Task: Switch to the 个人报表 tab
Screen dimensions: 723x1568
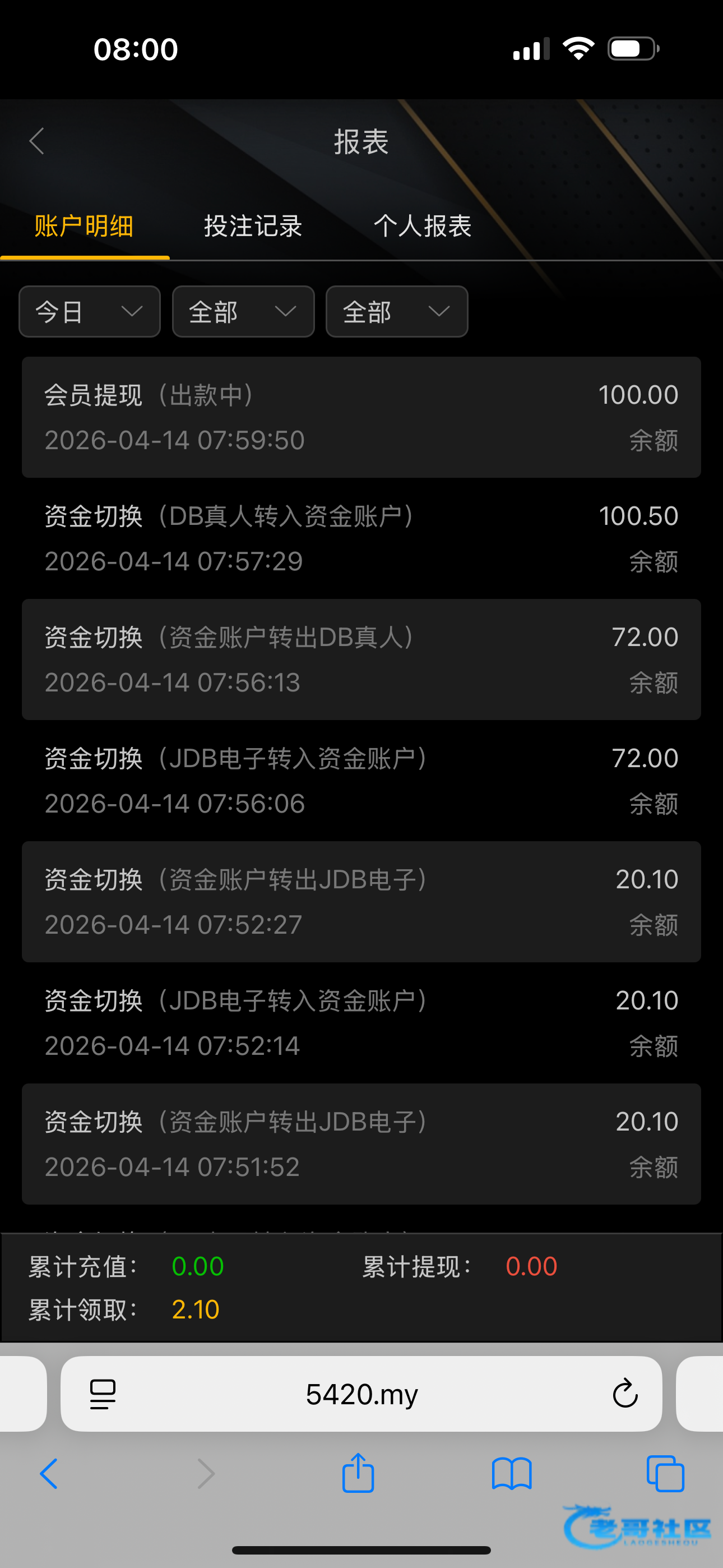Action: pyautogui.click(x=423, y=227)
